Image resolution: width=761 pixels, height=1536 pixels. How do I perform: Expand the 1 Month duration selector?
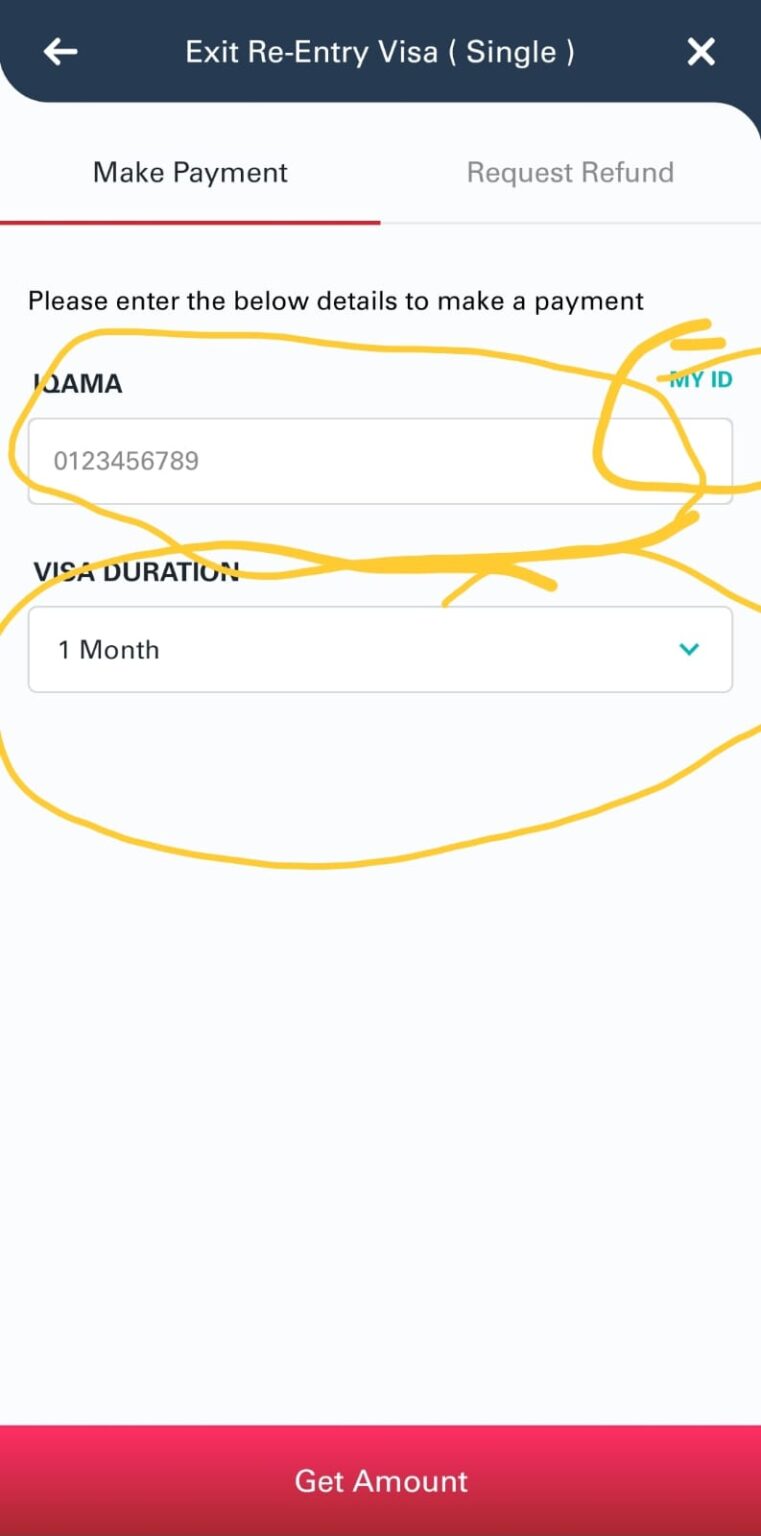pyautogui.click(x=380, y=649)
